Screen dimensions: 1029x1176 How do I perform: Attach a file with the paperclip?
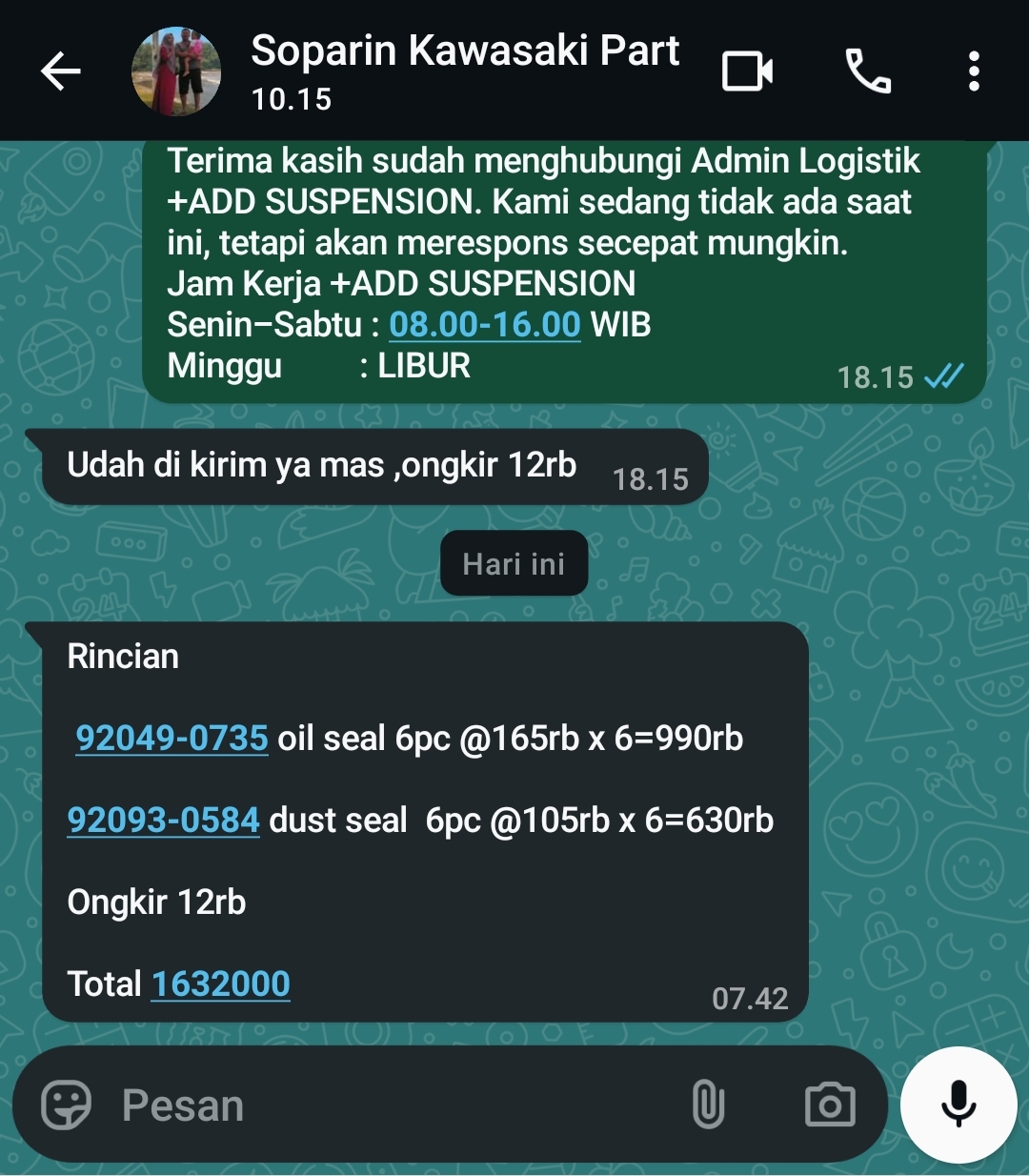(x=708, y=1105)
